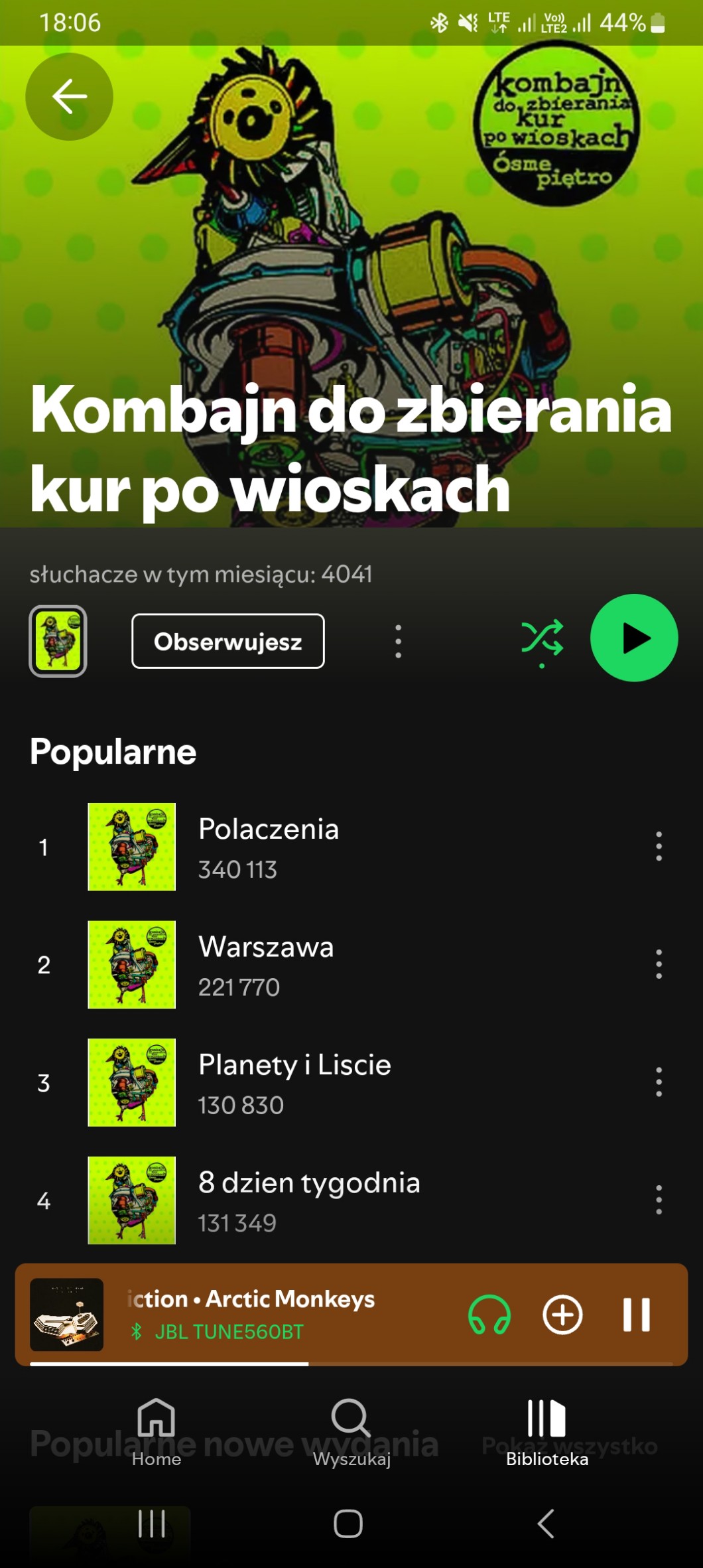Go back using the arrow button
The height and width of the screenshot is (1568, 703).
tap(69, 97)
